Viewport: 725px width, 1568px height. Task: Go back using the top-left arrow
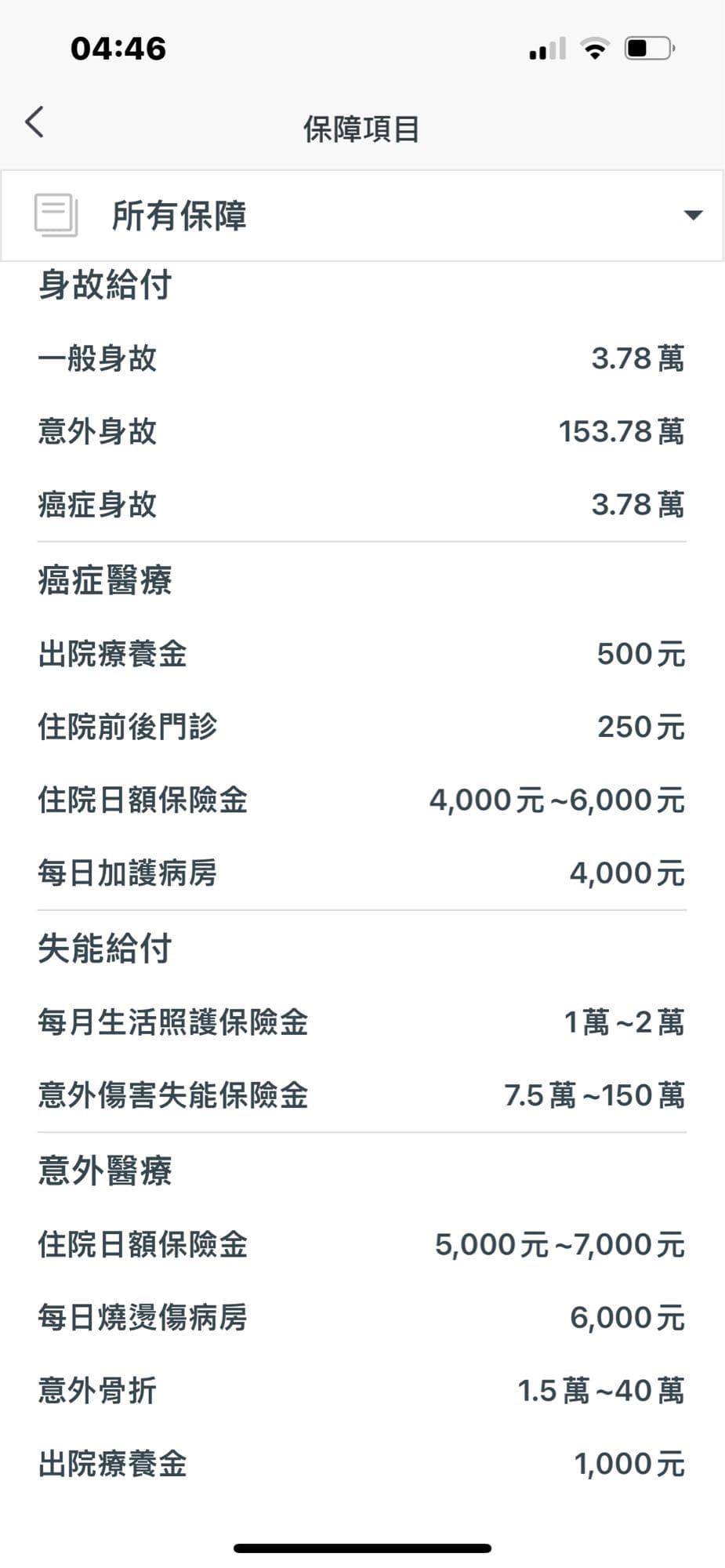point(34,123)
